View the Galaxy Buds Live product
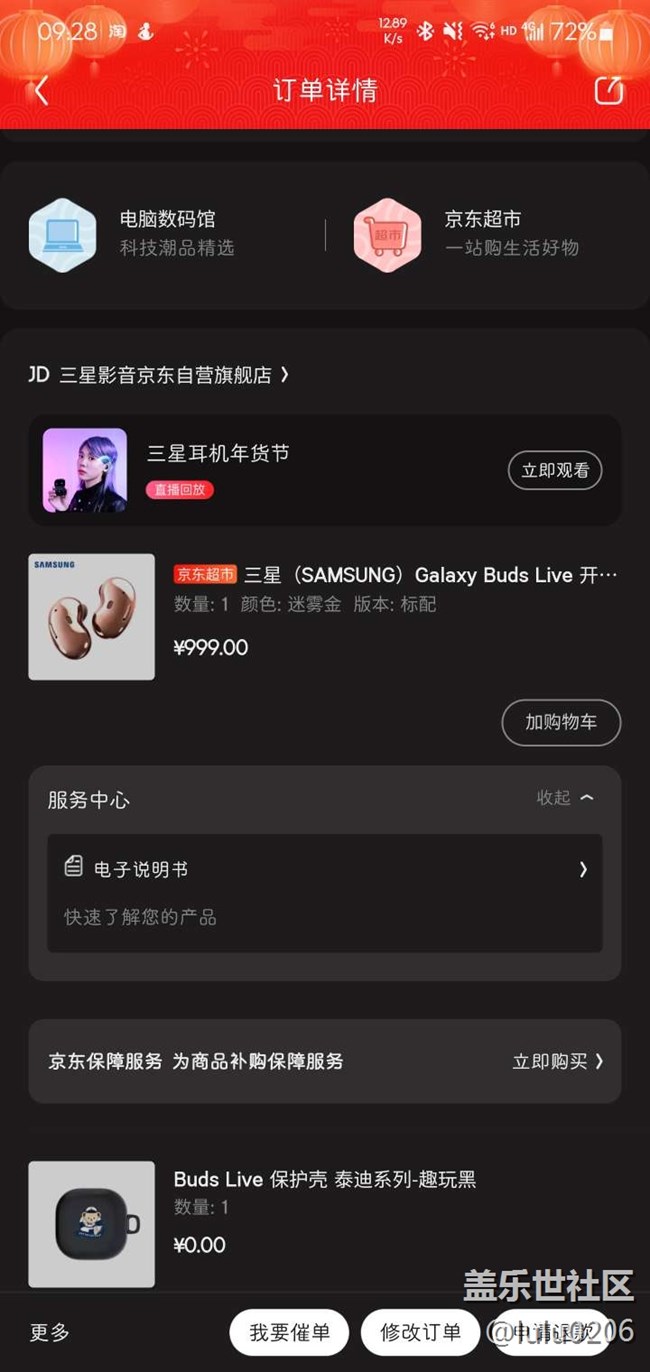650x1372 pixels. coord(395,575)
